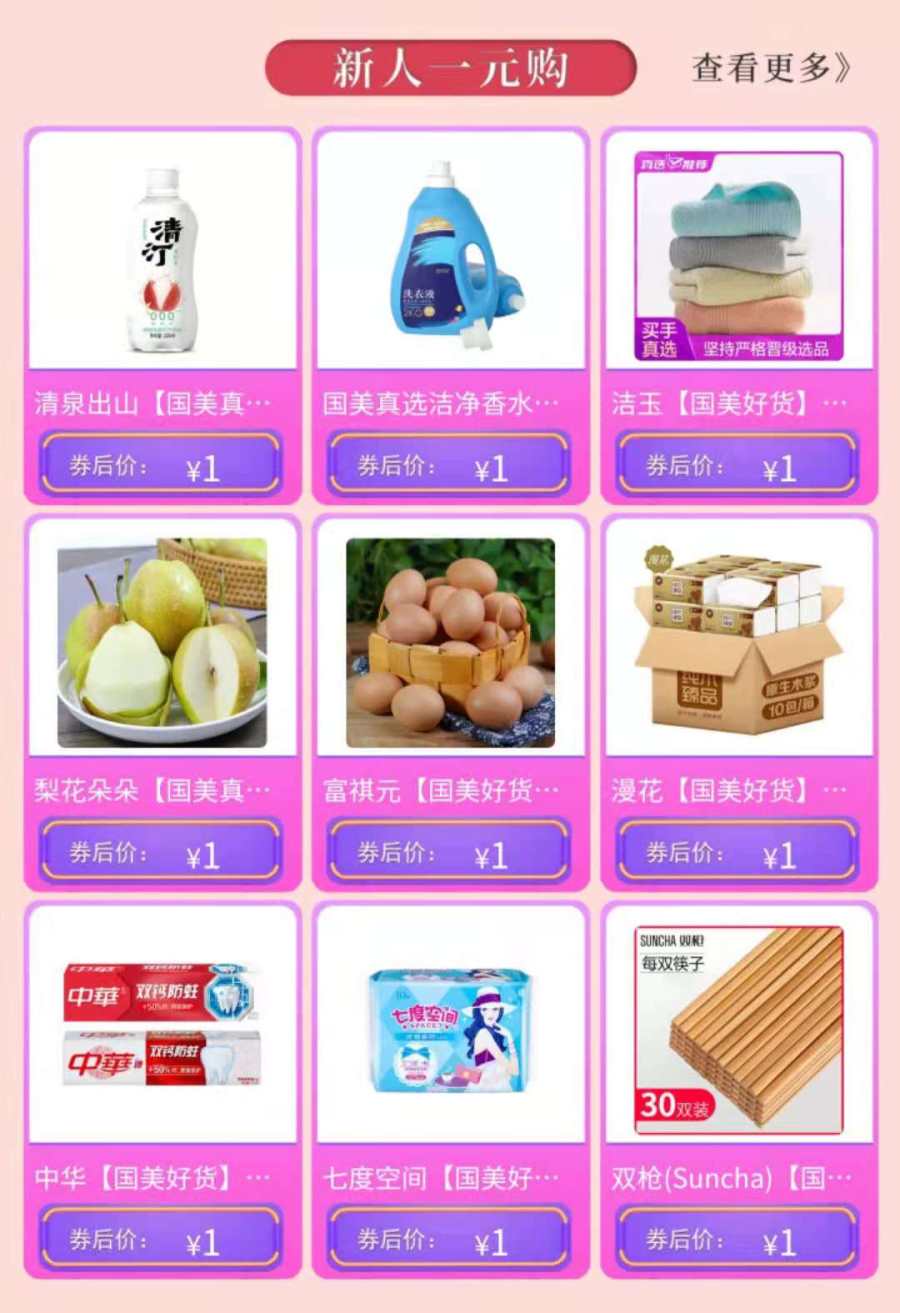Open the 漫花 tissue box product card

tap(739, 640)
